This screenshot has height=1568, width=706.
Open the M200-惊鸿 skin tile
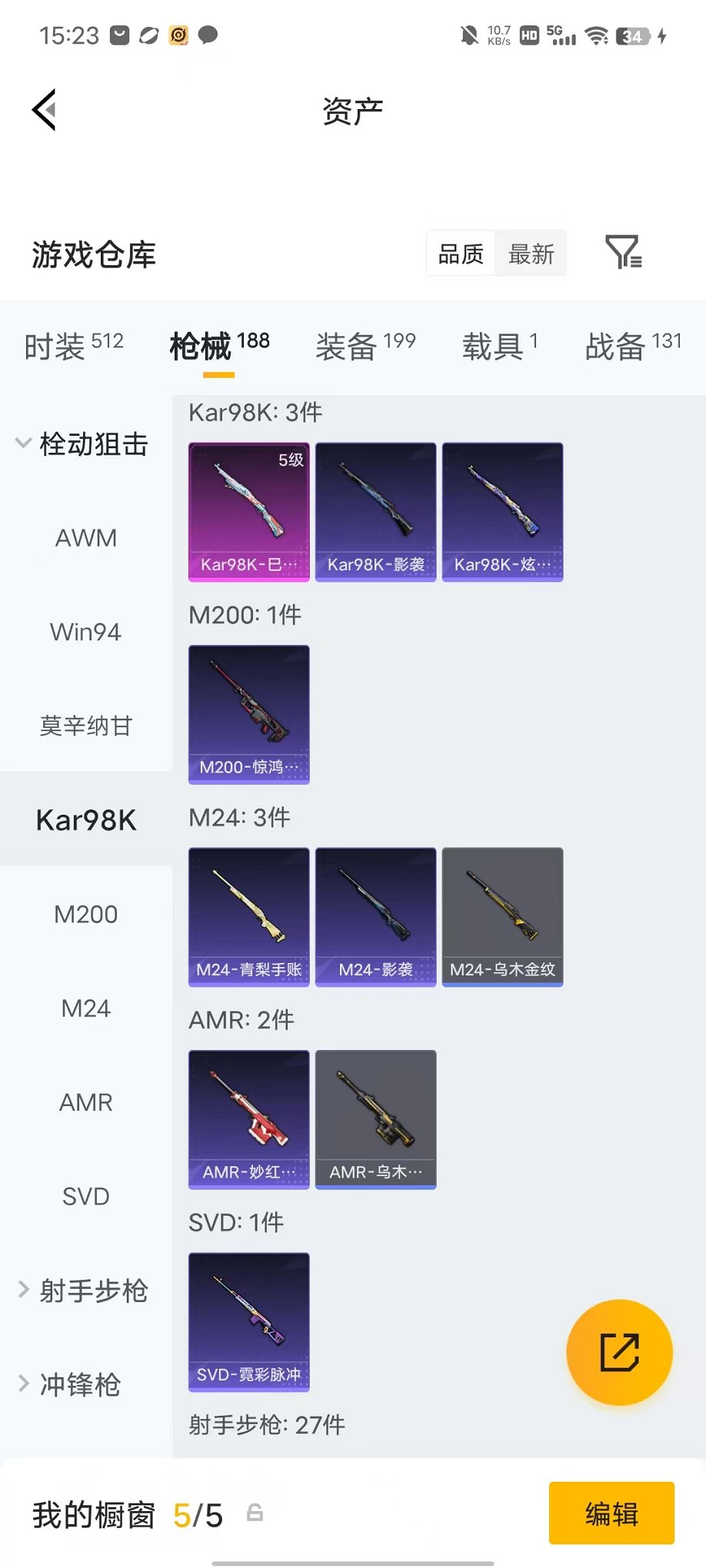pyautogui.click(x=249, y=715)
